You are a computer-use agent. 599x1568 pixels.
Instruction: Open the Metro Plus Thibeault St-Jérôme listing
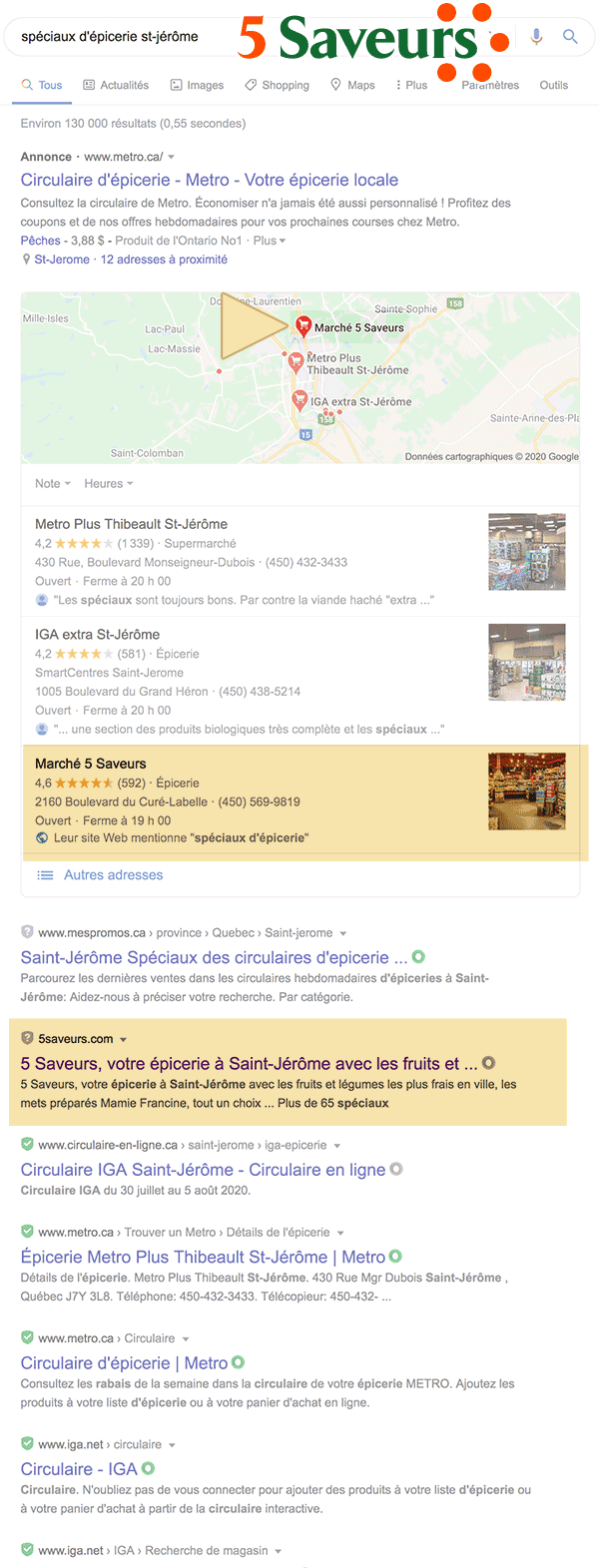131,524
